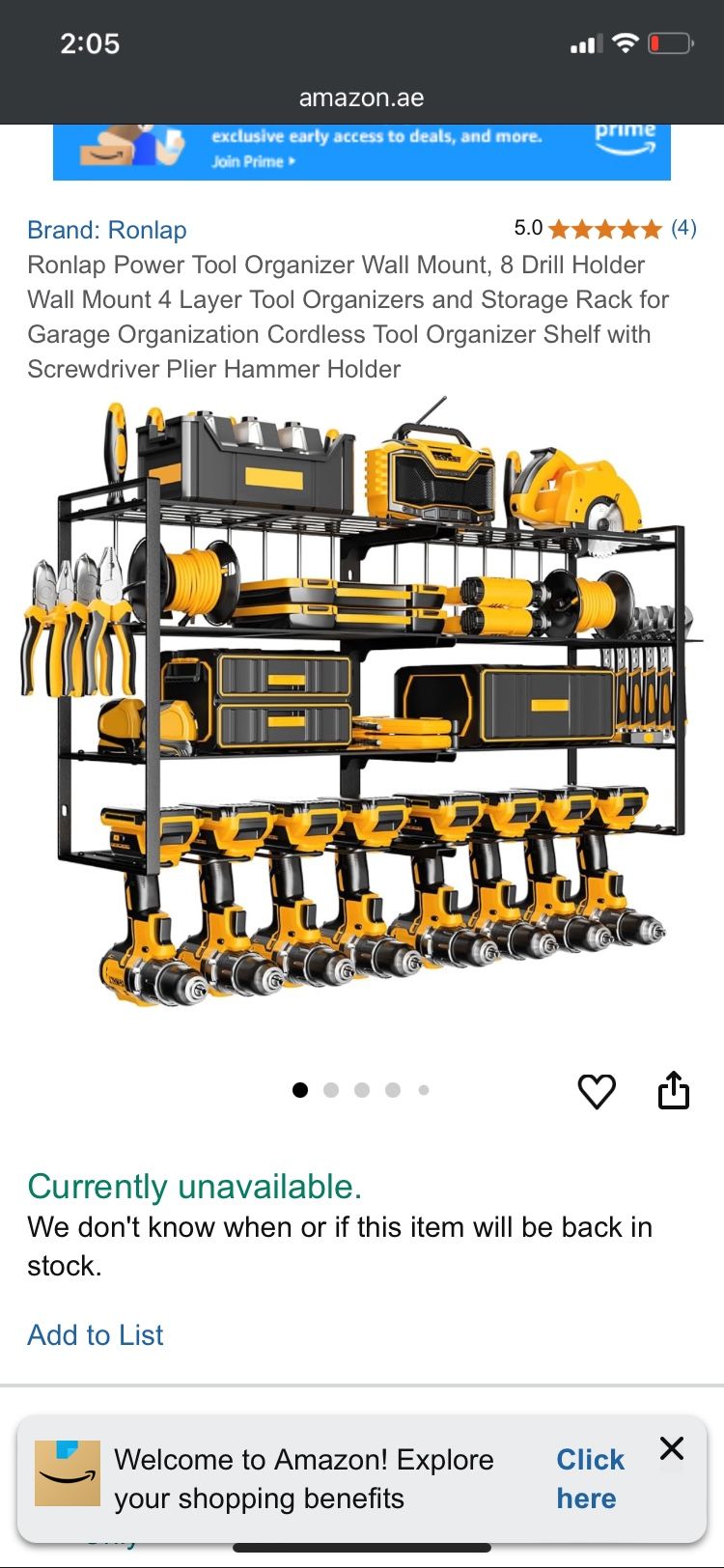
Task: Share this product
Action: point(674,1090)
